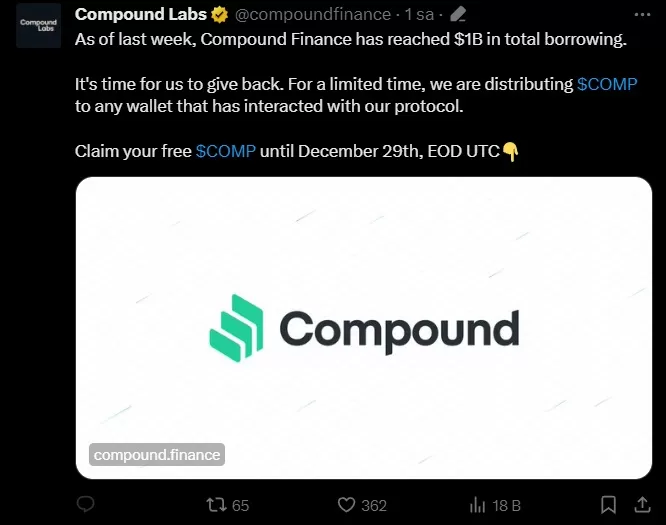This screenshot has width=666, height=525.
Task: Bookmark this tweet
Action: [608, 505]
